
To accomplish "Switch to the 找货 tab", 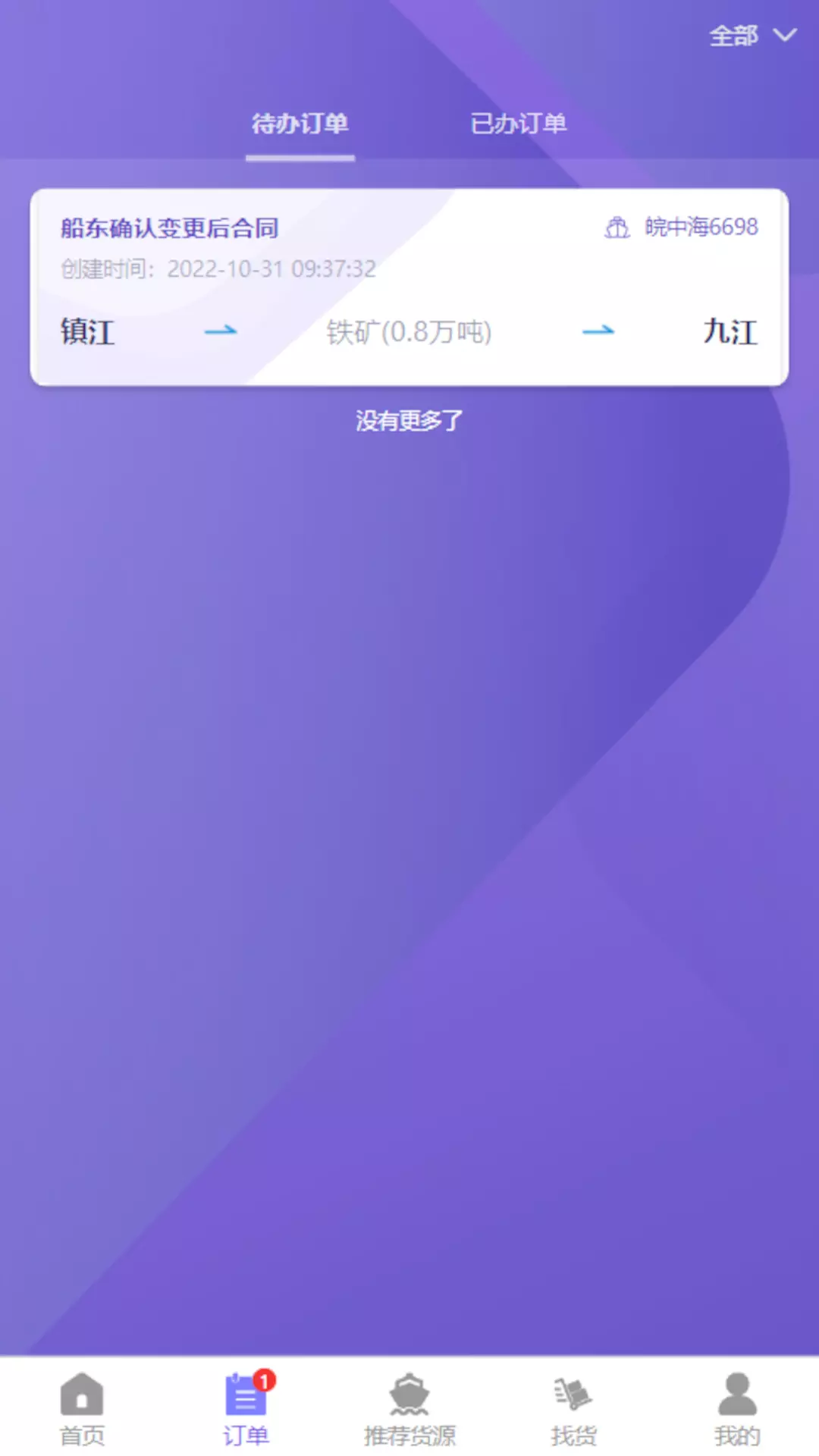I will pyautogui.click(x=573, y=1409).
